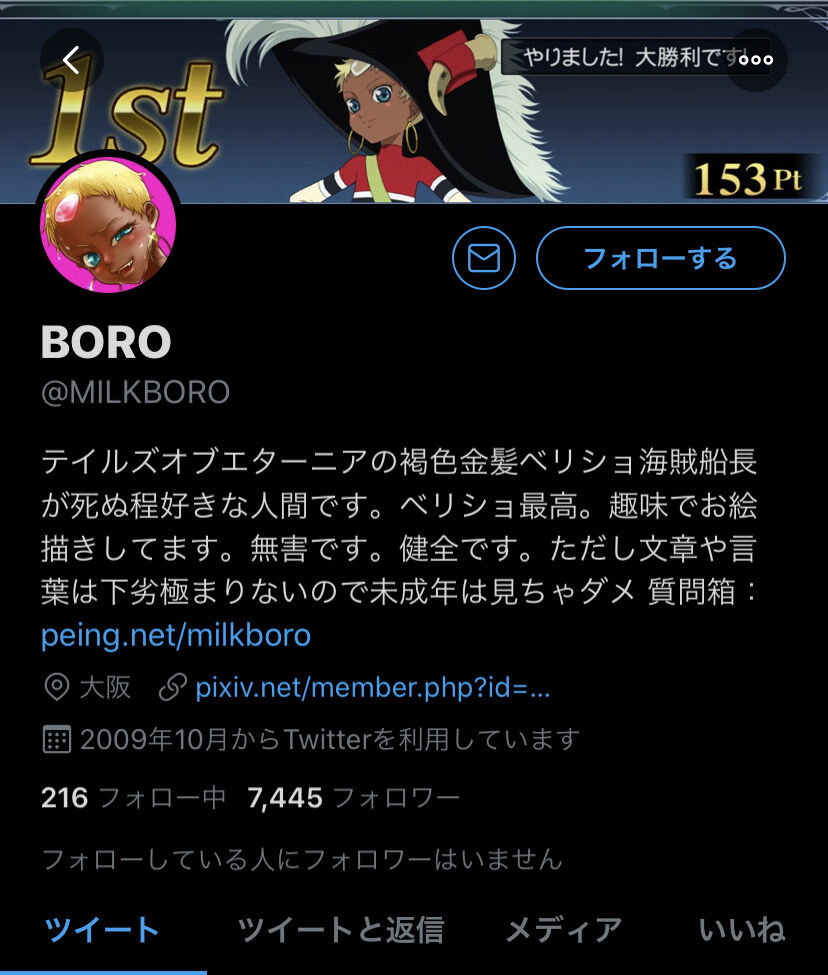Viewport: 828px width, 975px height.
Task: Open BORO's profile picture
Action: point(108,225)
